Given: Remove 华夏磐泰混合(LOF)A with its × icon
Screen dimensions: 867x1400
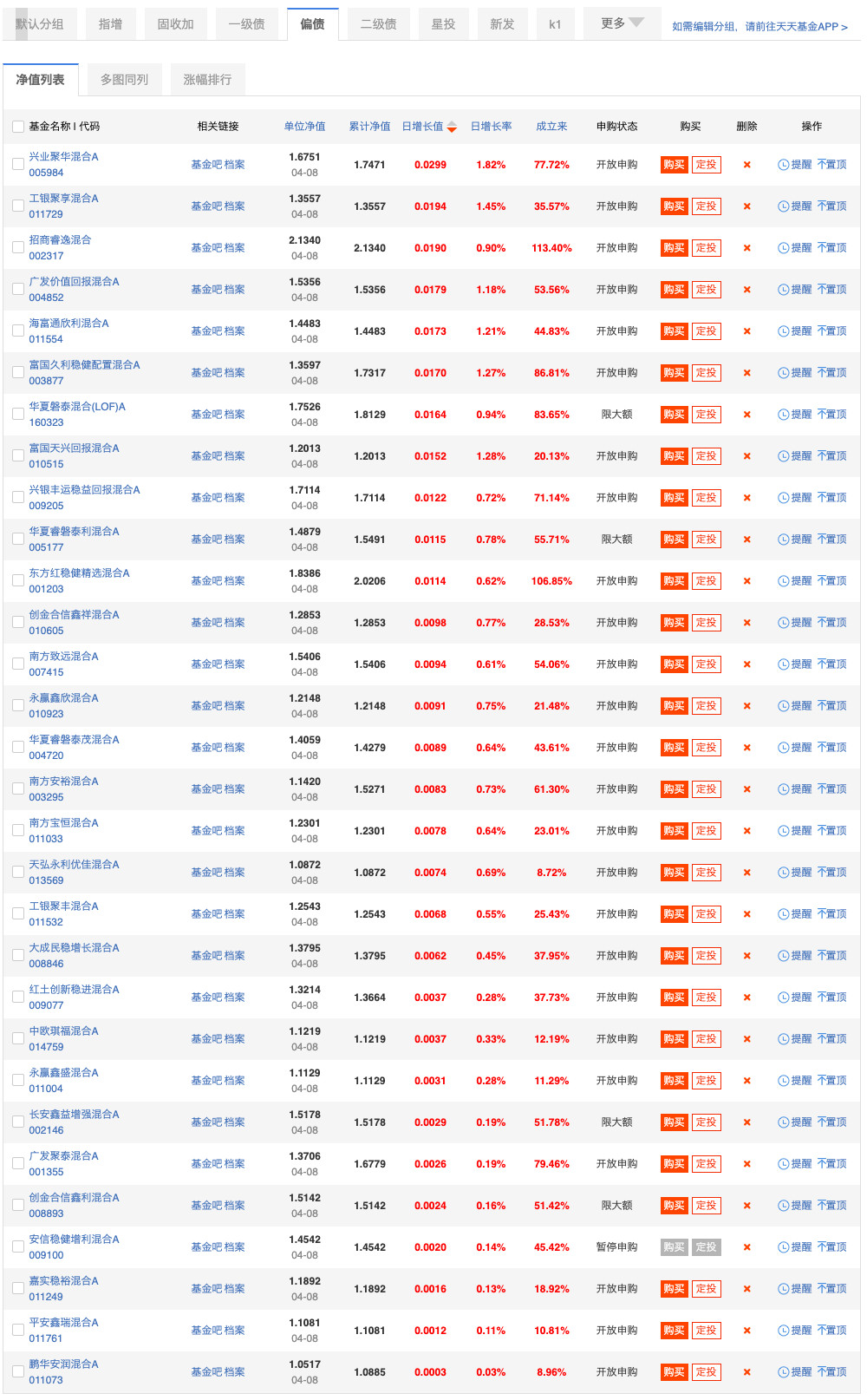Looking at the screenshot, I should tap(747, 414).
